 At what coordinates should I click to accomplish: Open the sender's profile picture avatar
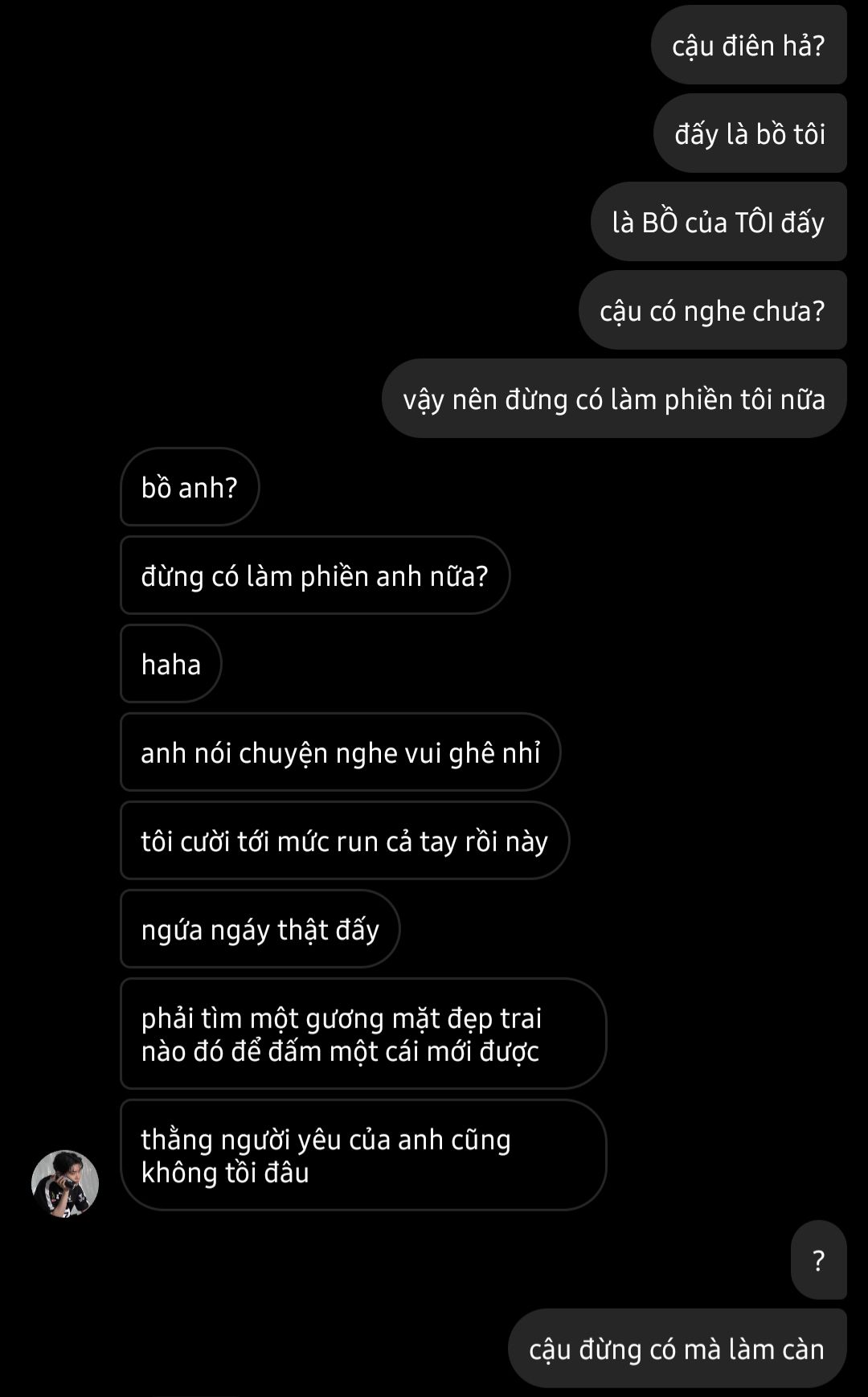coord(65,1183)
